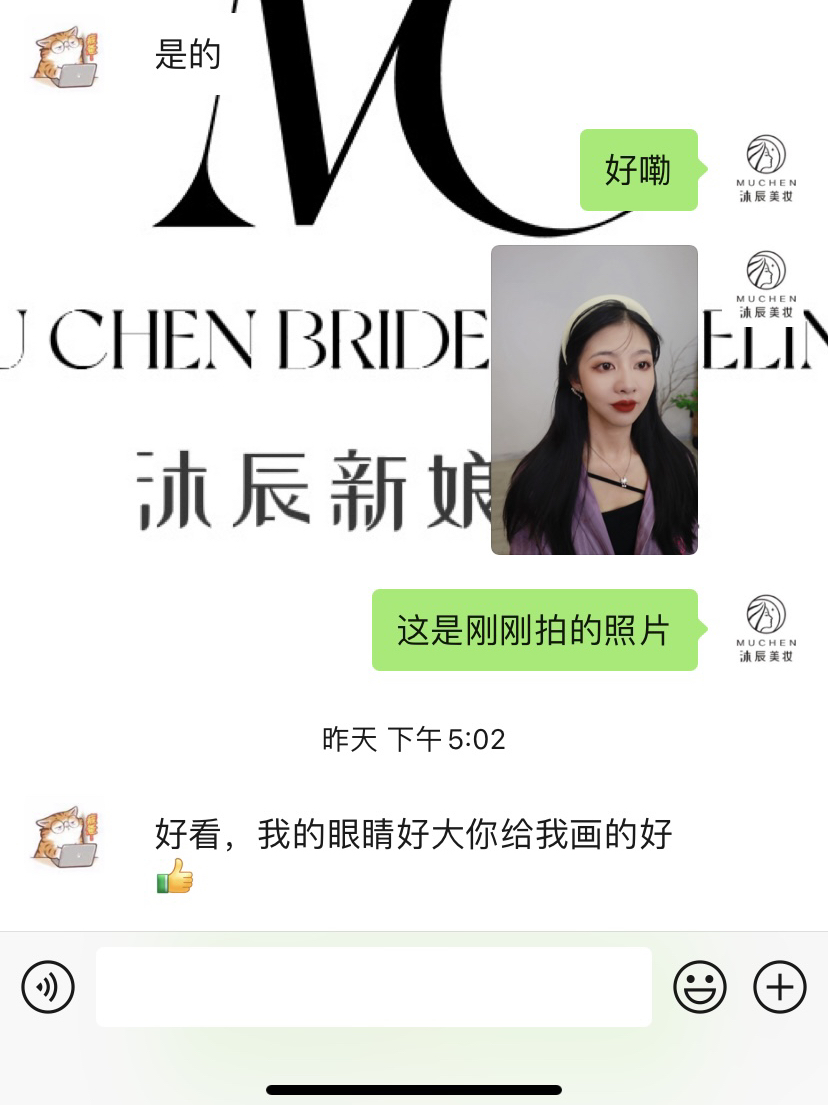Switch to voice message input

point(48,987)
